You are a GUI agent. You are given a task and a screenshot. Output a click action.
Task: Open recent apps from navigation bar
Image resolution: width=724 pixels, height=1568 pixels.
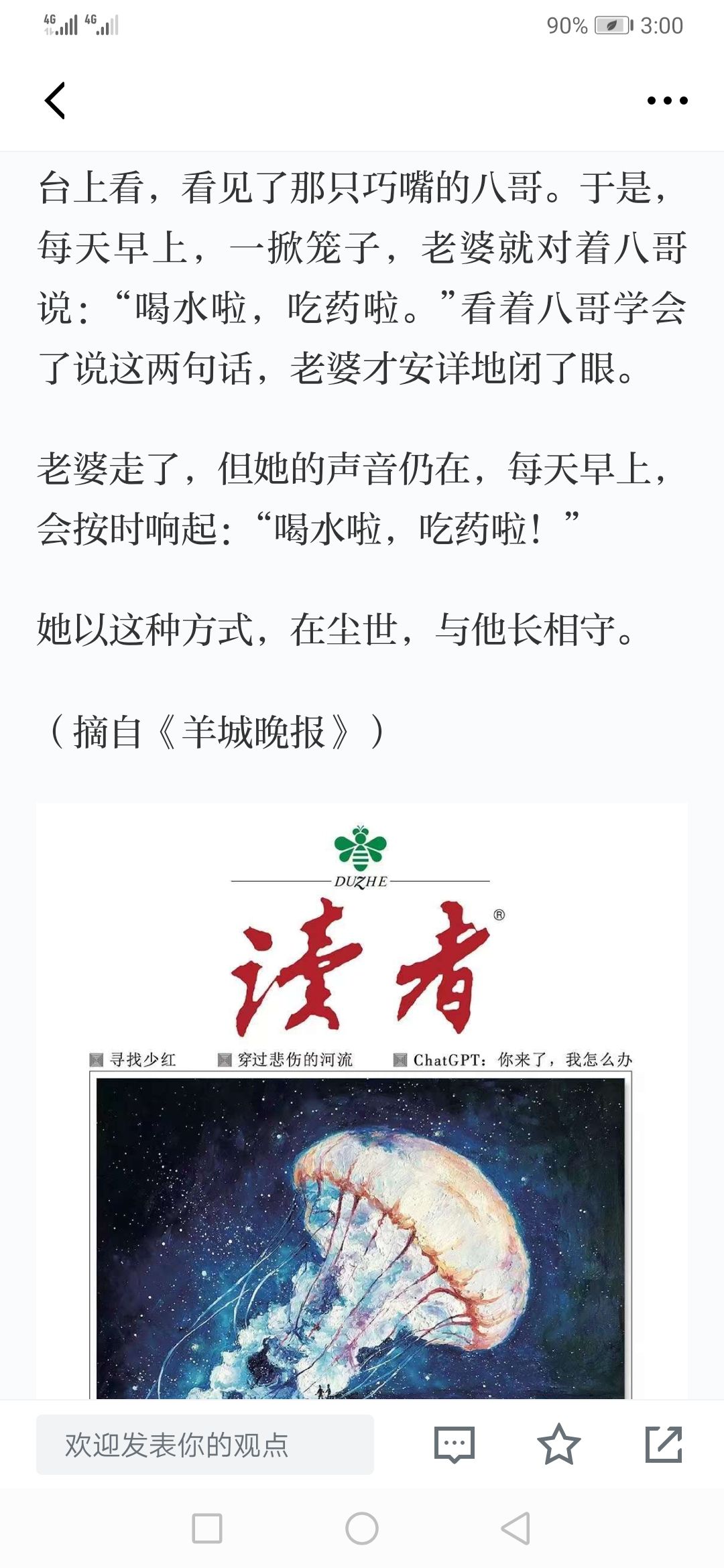click(x=207, y=1528)
